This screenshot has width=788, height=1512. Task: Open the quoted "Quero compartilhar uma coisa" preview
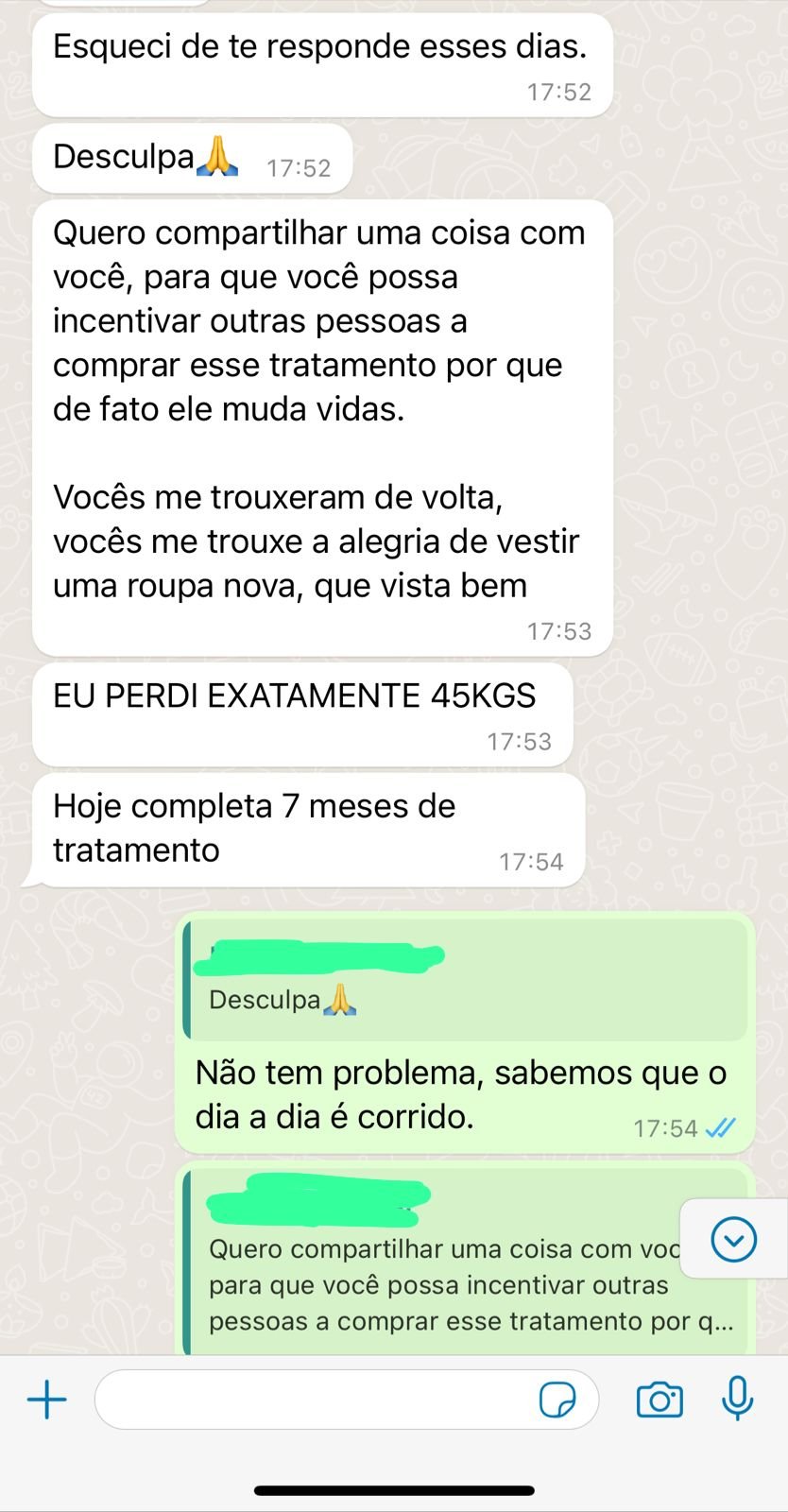pos(444,1266)
